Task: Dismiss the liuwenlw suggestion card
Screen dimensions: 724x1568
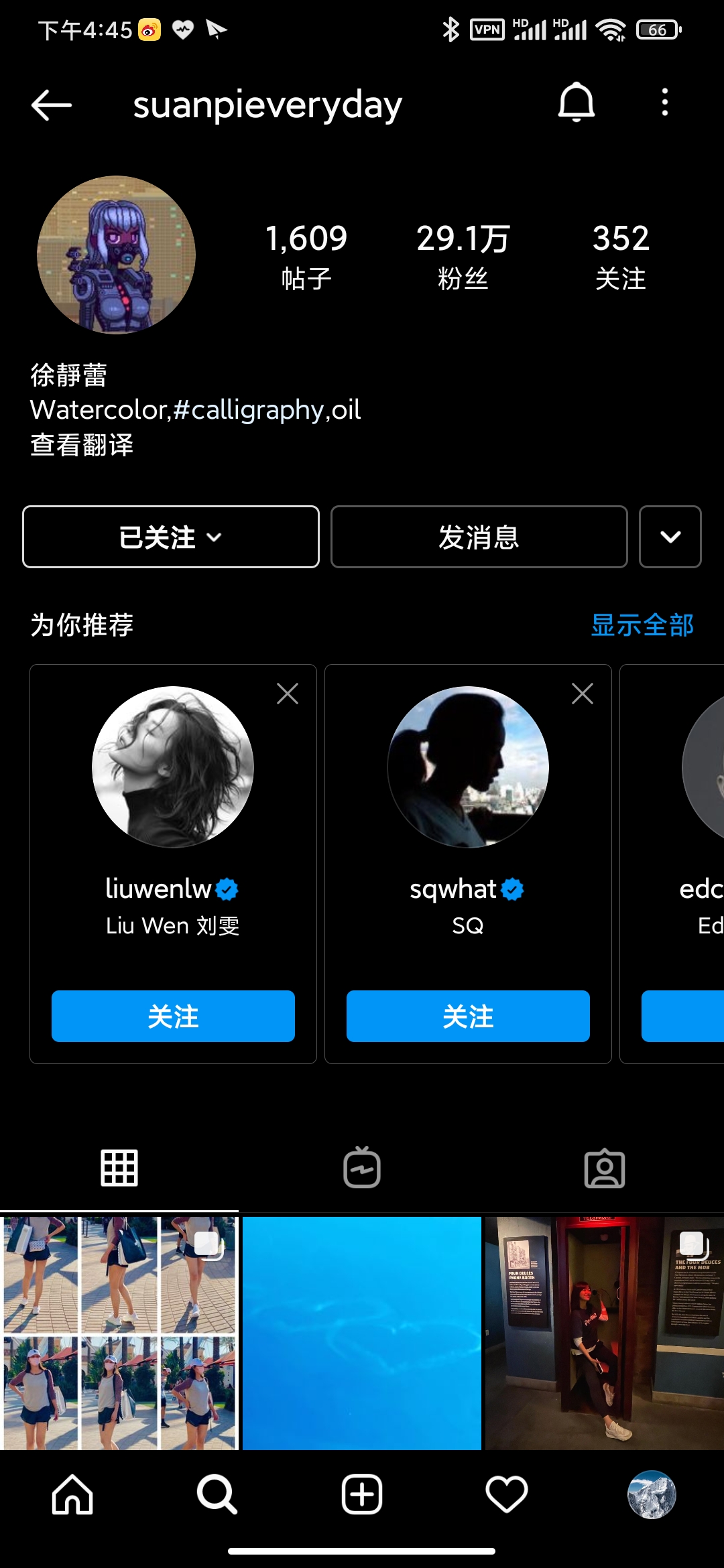Action: (x=288, y=694)
